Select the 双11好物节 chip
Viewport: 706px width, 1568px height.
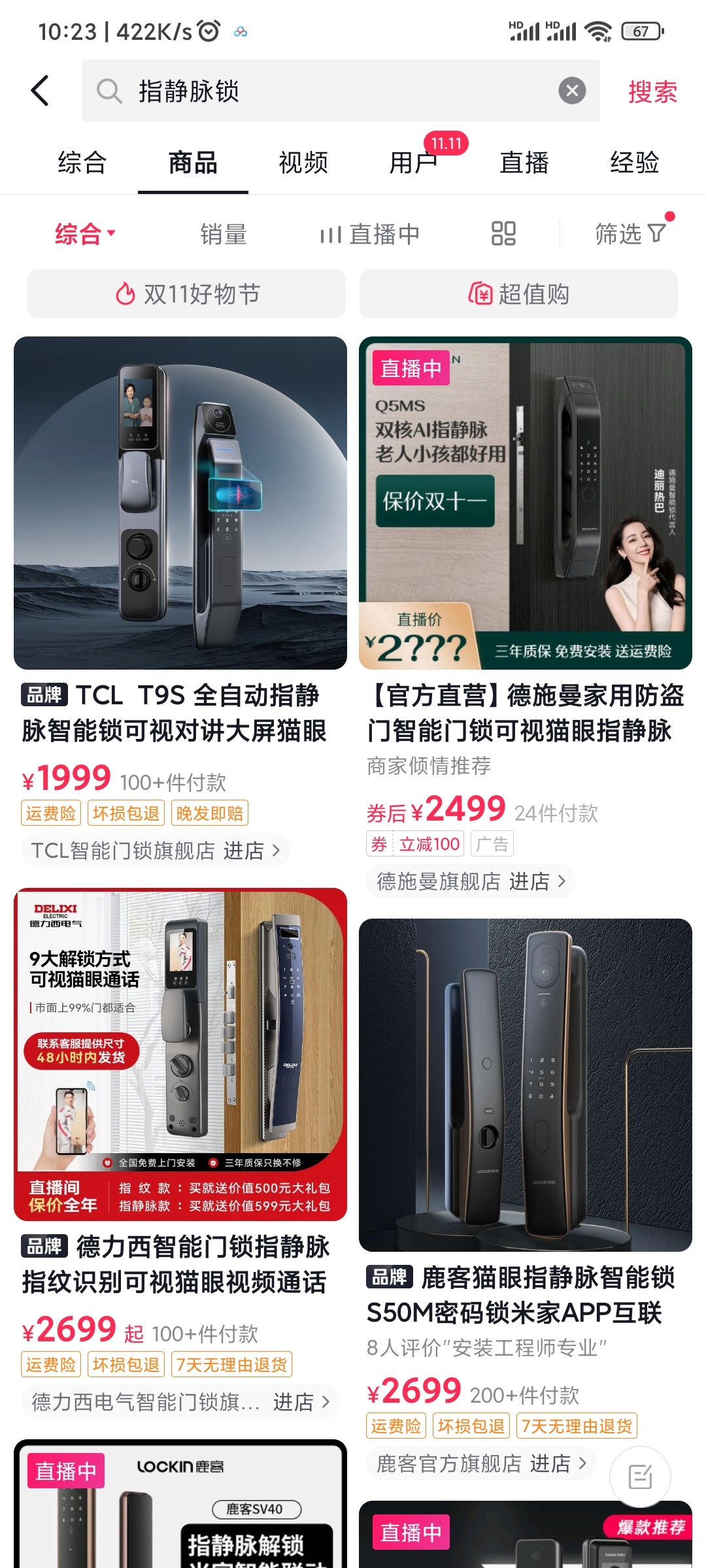pos(186,294)
